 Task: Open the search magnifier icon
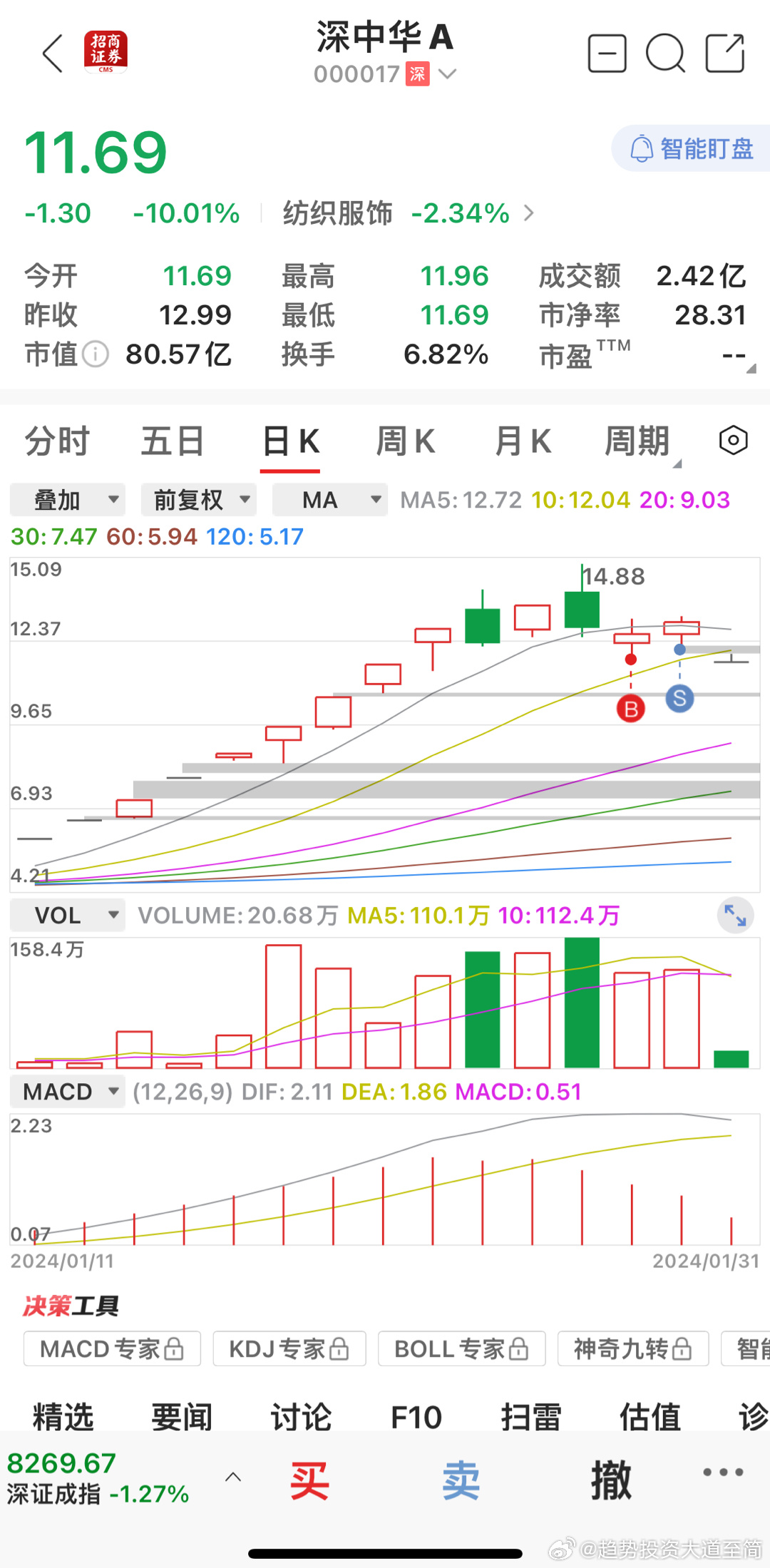665,53
